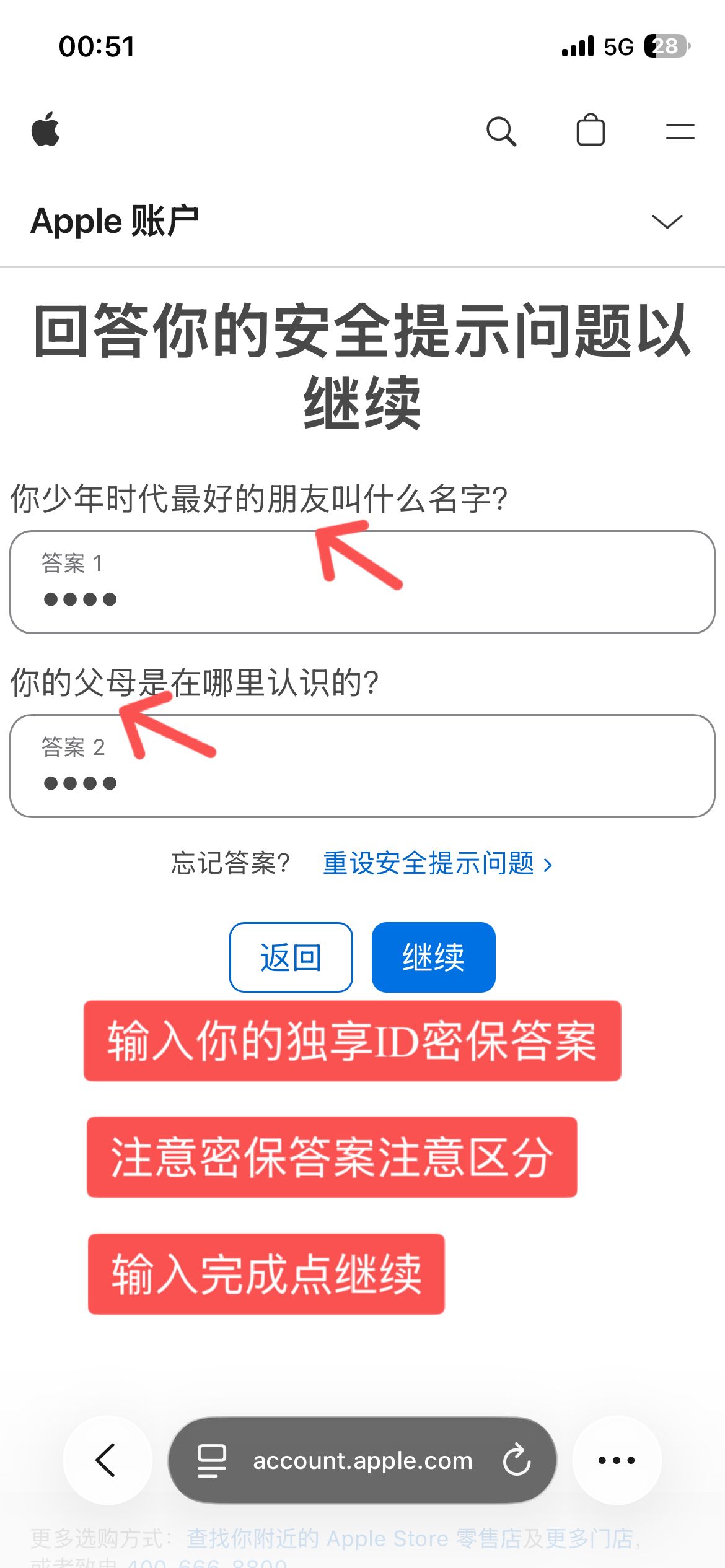
Task: Tap the blue 继续 button
Action: click(433, 957)
